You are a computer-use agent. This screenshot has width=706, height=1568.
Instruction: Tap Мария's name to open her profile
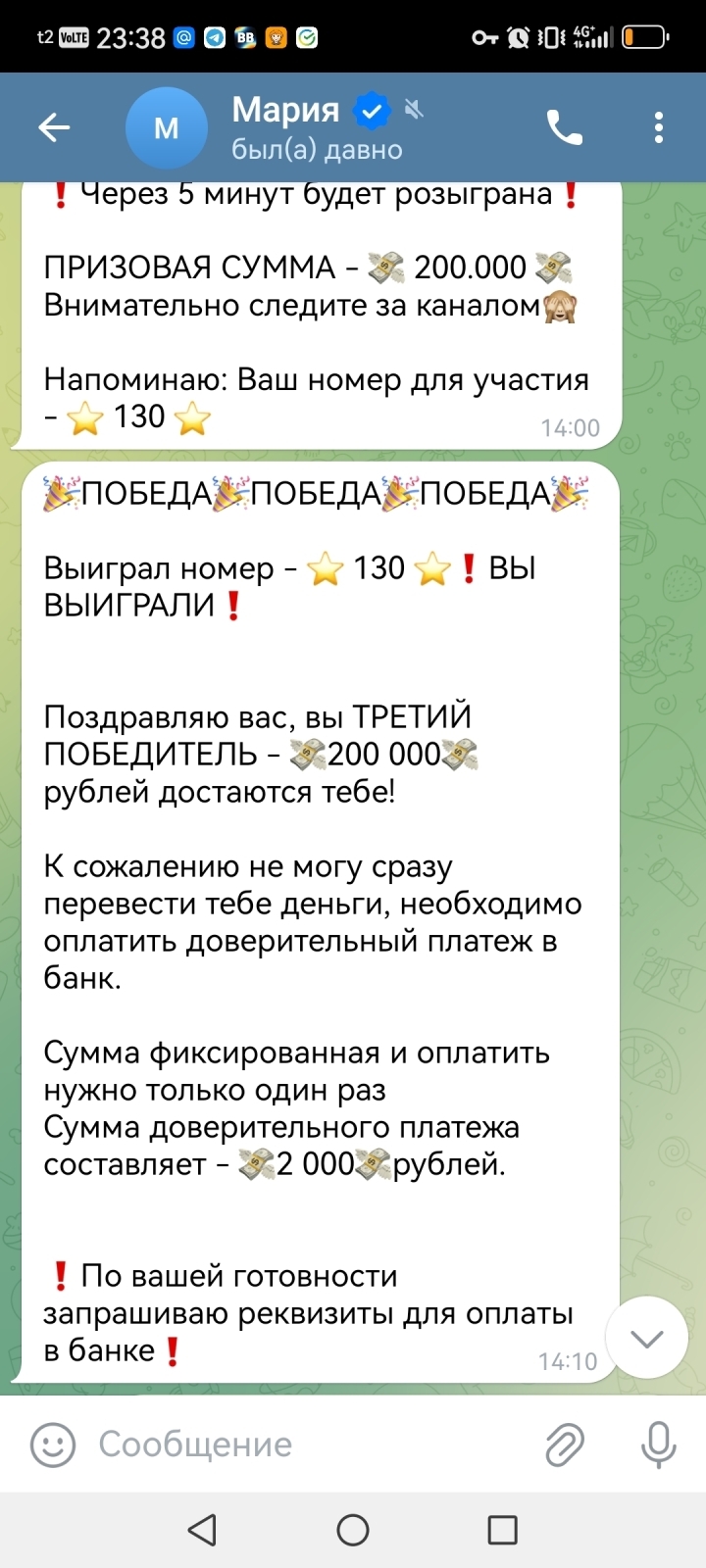tap(285, 110)
